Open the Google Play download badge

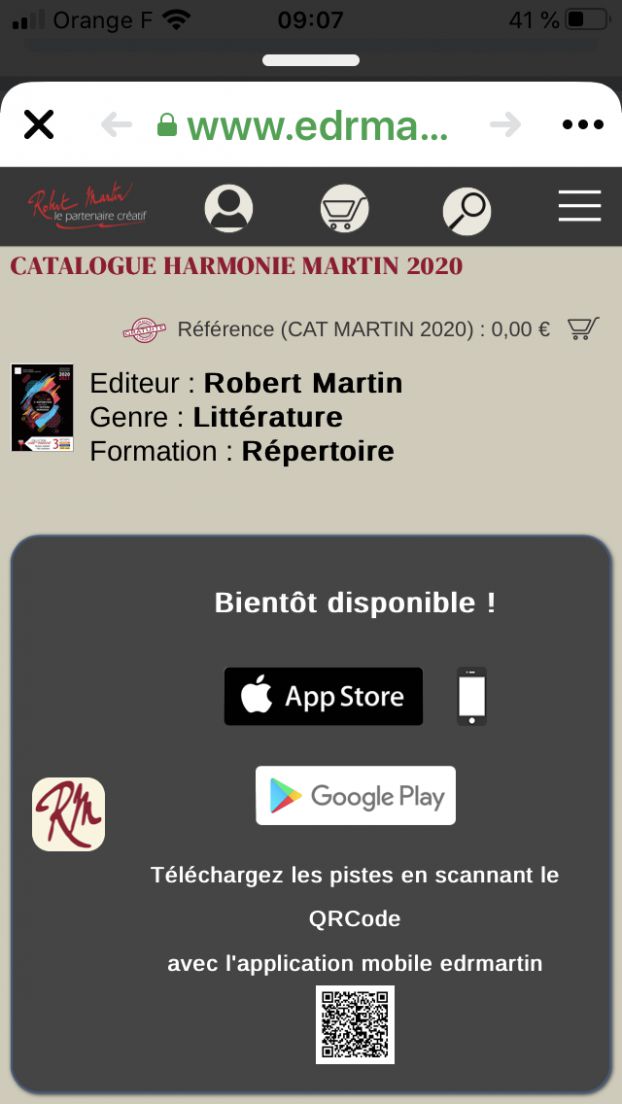pos(355,796)
